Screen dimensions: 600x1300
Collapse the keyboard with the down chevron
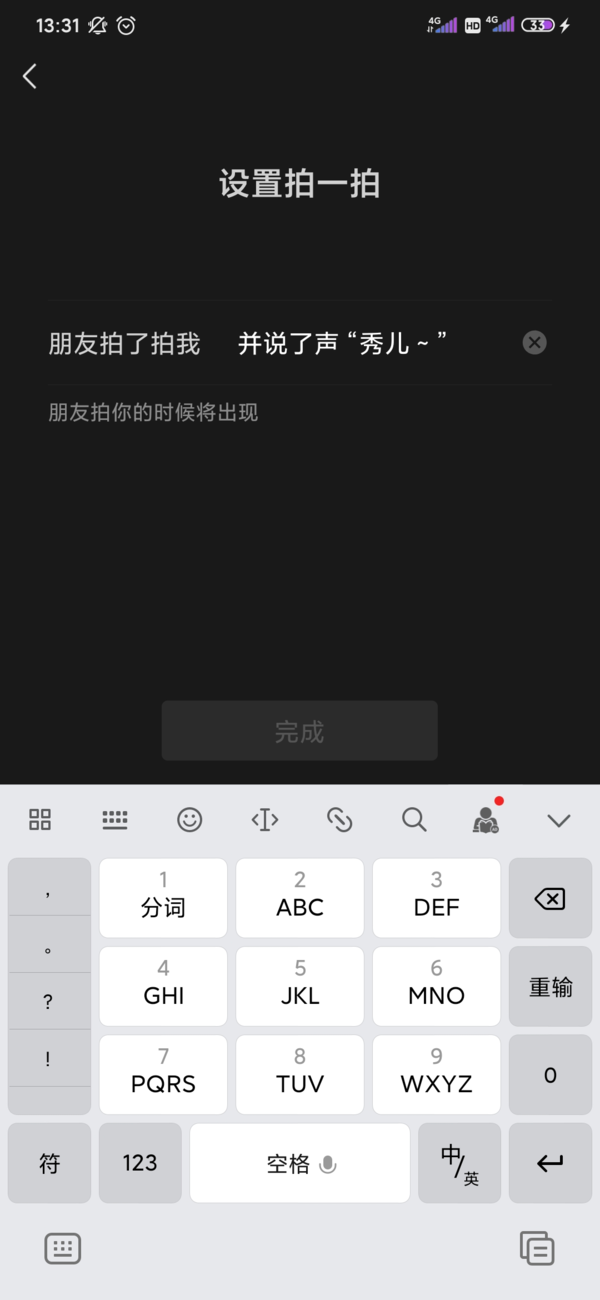coord(558,820)
